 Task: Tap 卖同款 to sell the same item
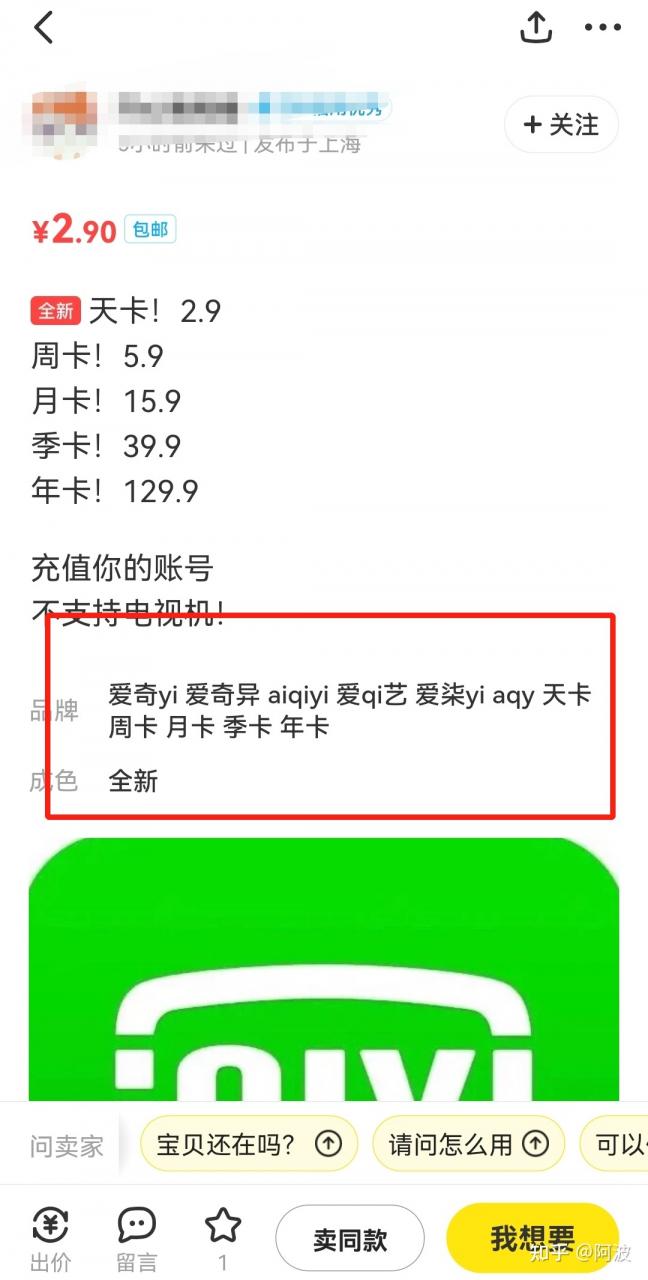350,1240
